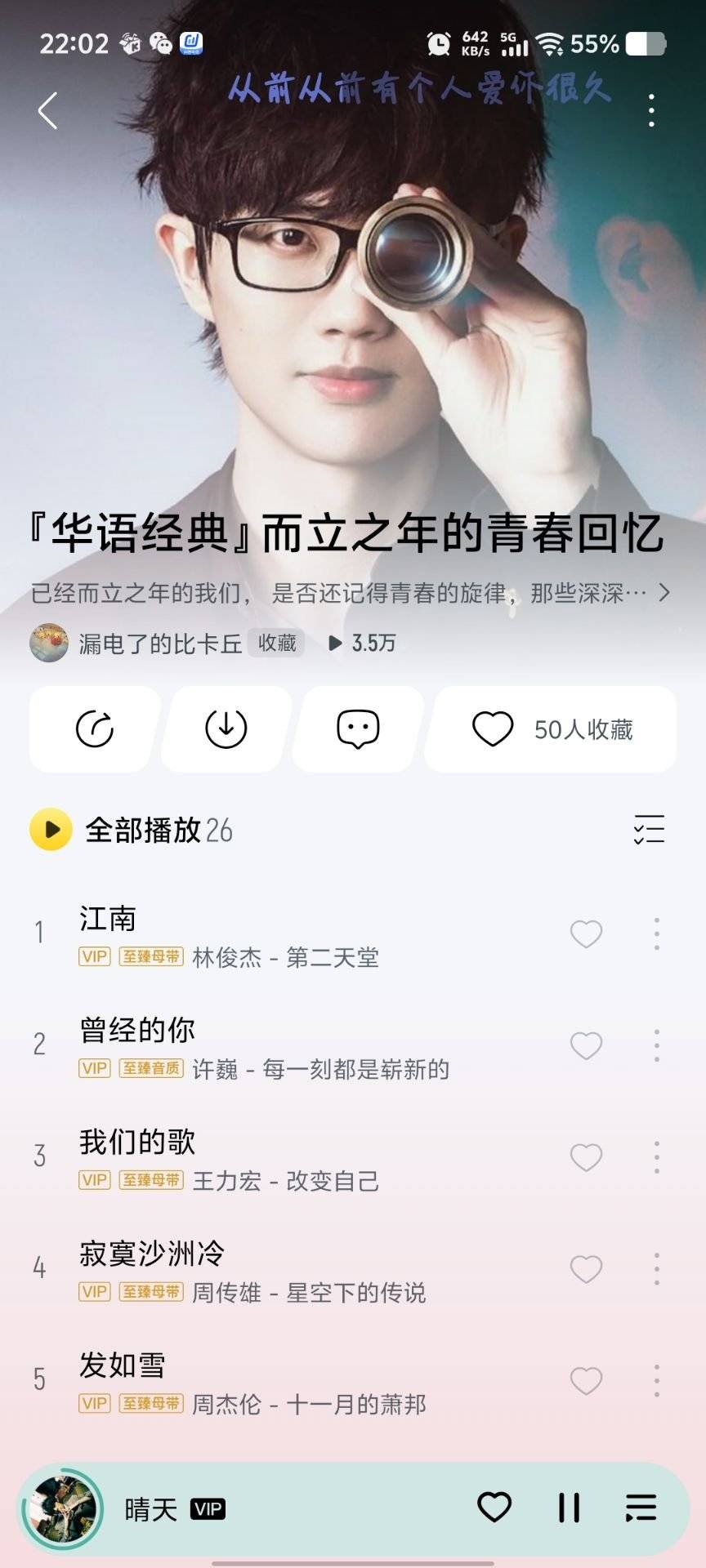Open the multi-select list icon

tap(649, 830)
